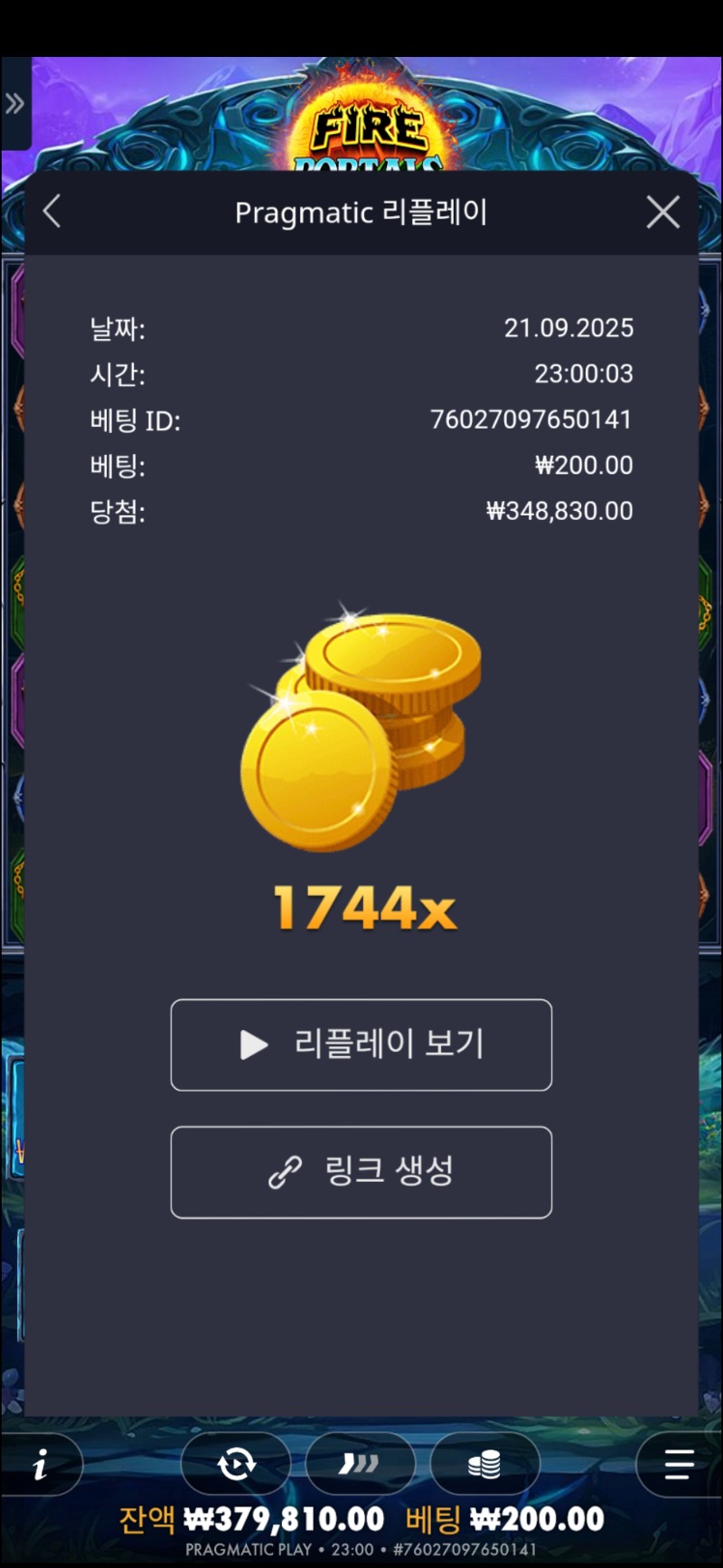Open the autoplay spin control

click(236, 1464)
